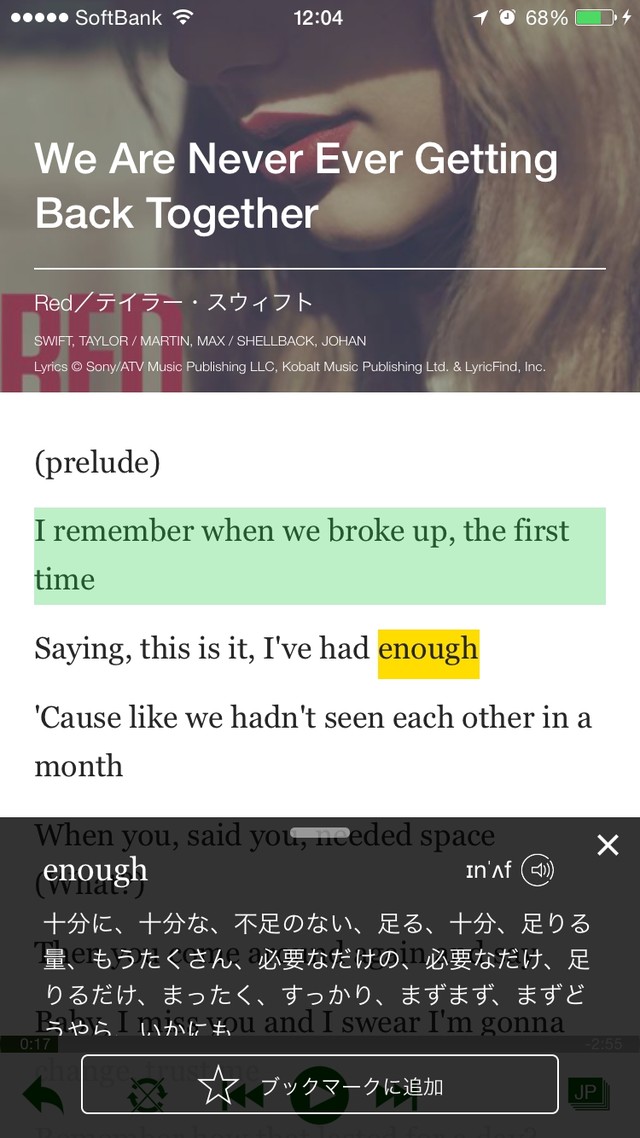The width and height of the screenshot is (640, 1138).
Task: Toggle the JP translation button
Action: click(585, 1092)
